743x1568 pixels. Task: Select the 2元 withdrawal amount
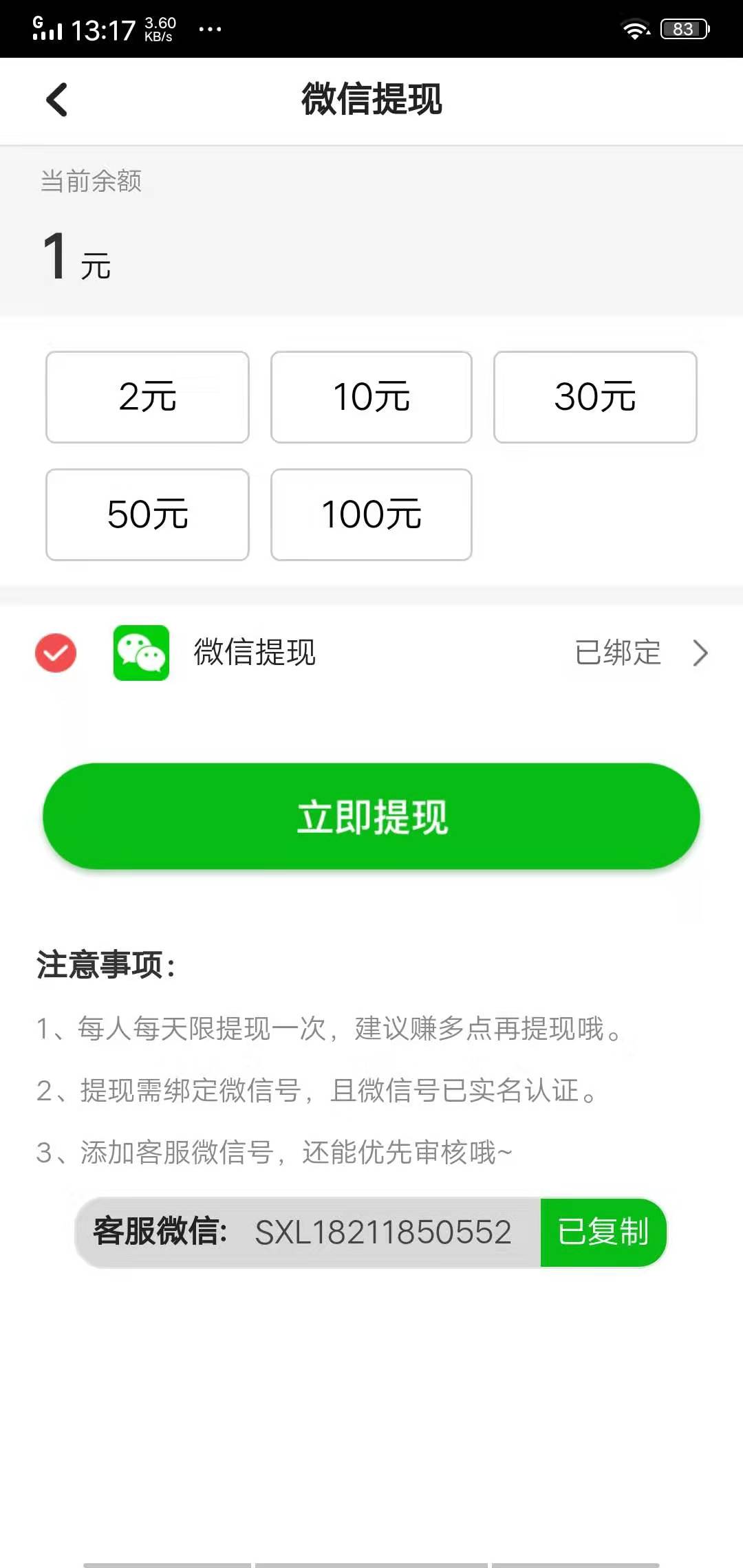[x=147, y=397]
